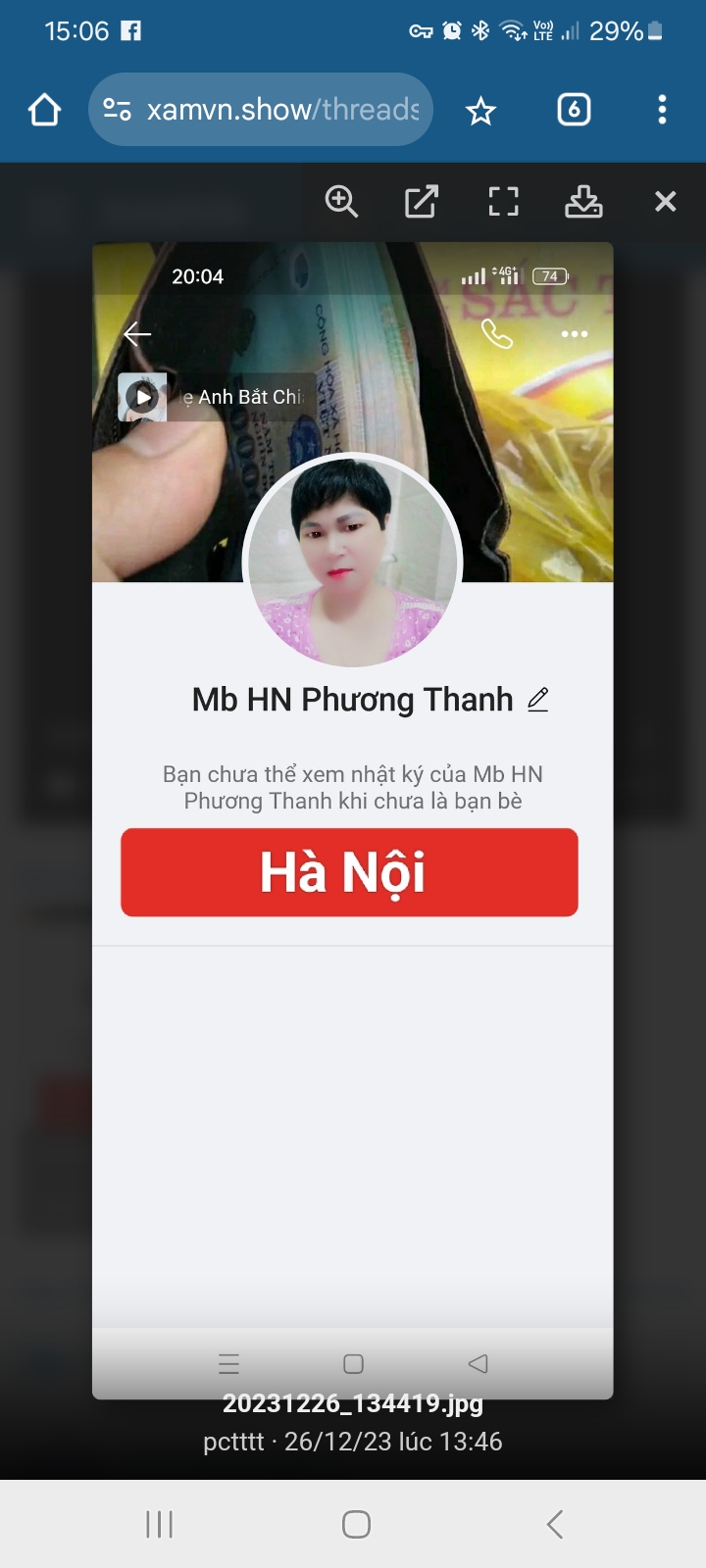Screen dimensions: 706x1568
Task: Open the tab switcher showing 6 tabs
Action: tap(574, 110)
